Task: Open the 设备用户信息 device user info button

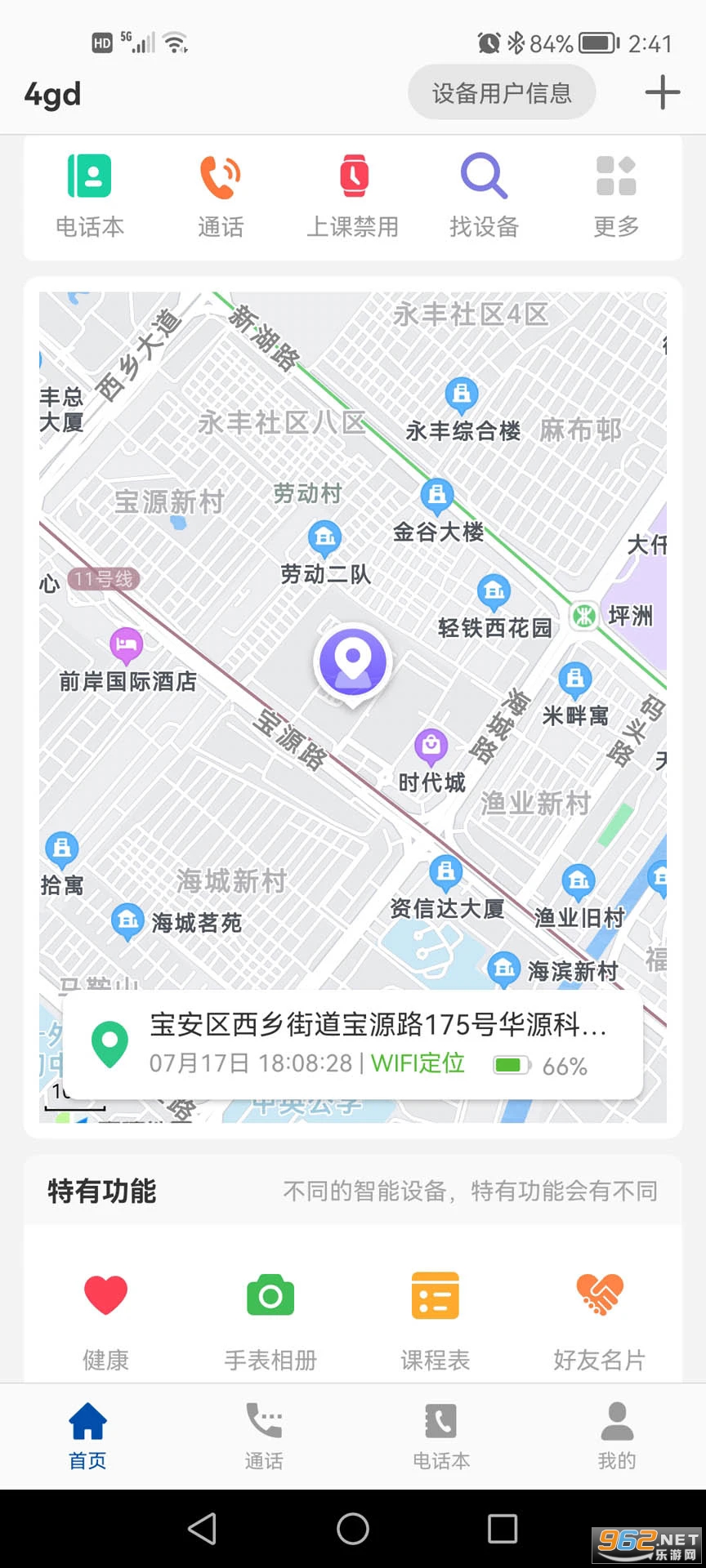Action: (501, 92)
